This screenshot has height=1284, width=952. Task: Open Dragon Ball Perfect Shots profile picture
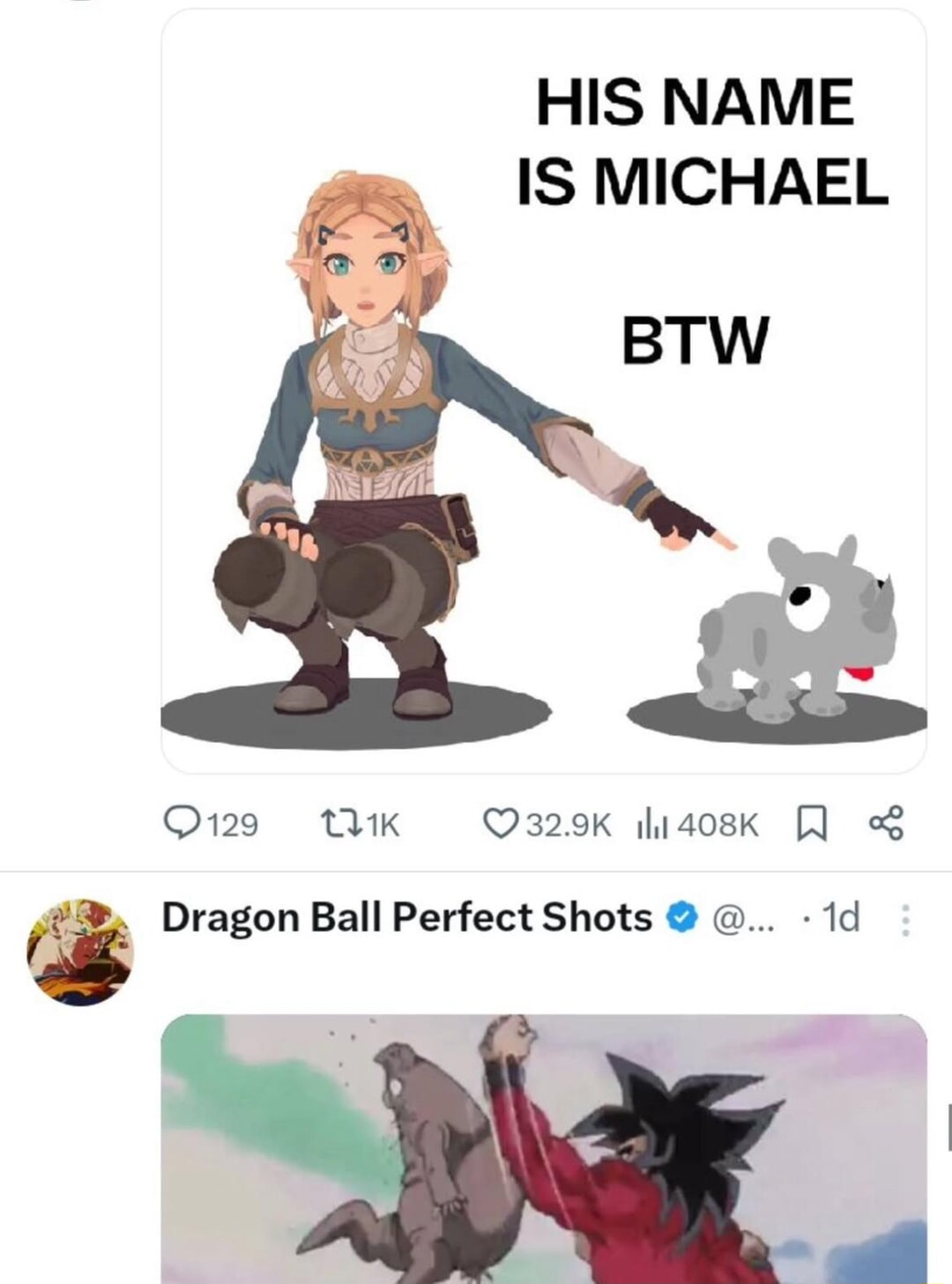[x=80, y=952]
